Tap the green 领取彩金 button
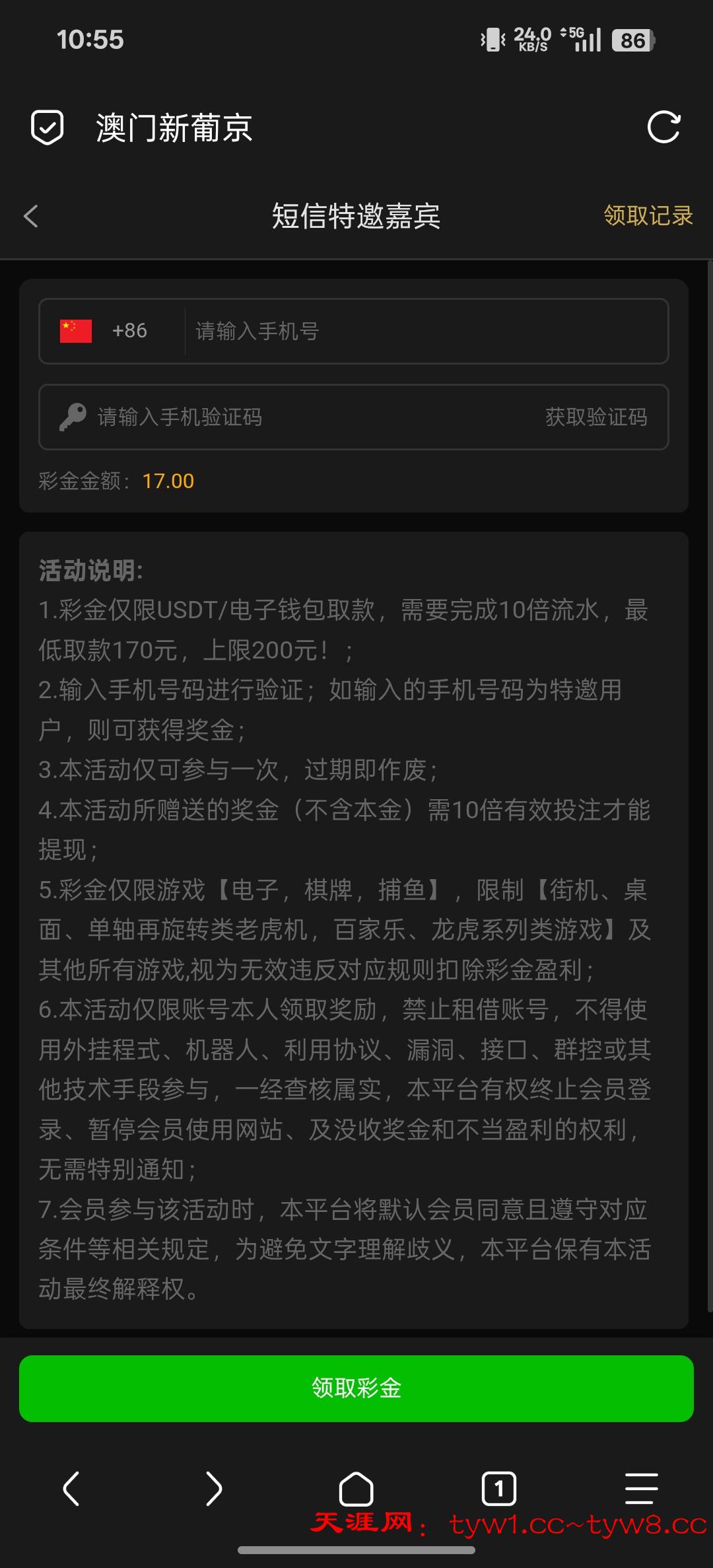Viewport: 713px width, 1568px height. (356, 1388)
